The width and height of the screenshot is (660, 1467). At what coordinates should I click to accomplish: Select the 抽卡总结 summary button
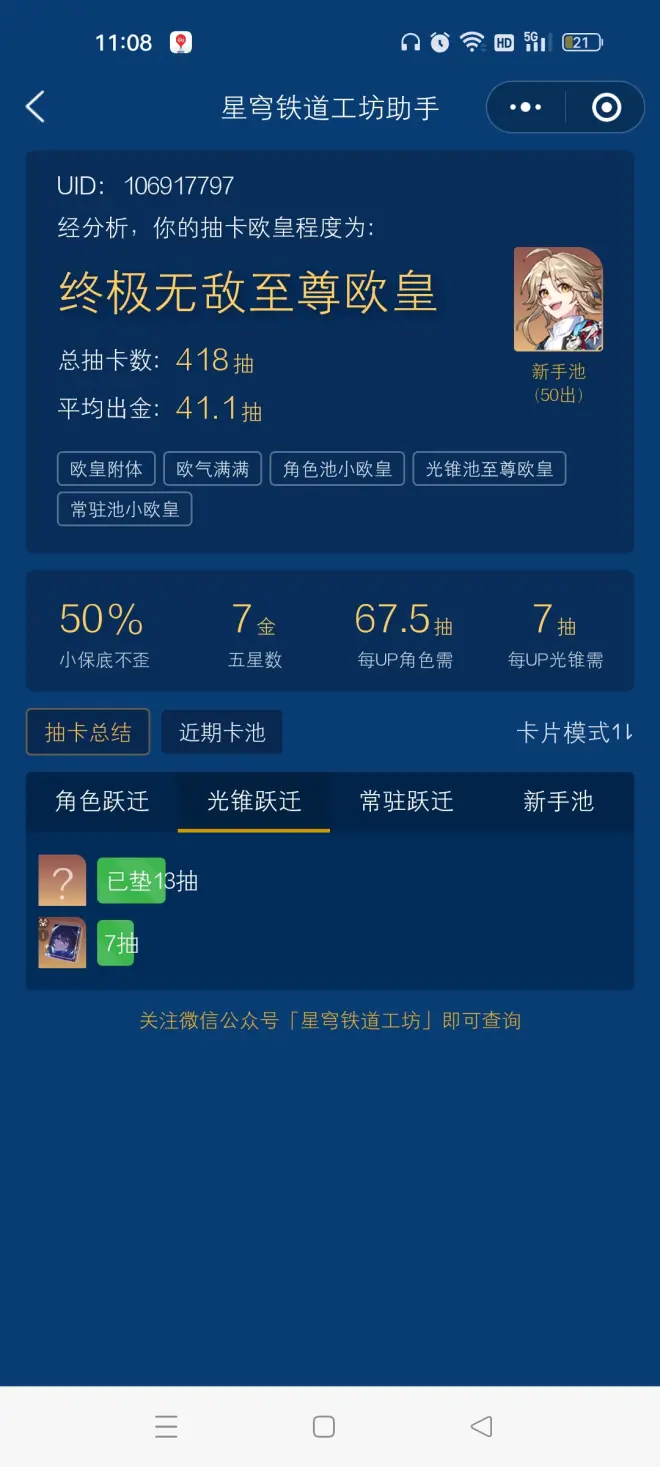point(88,732)
